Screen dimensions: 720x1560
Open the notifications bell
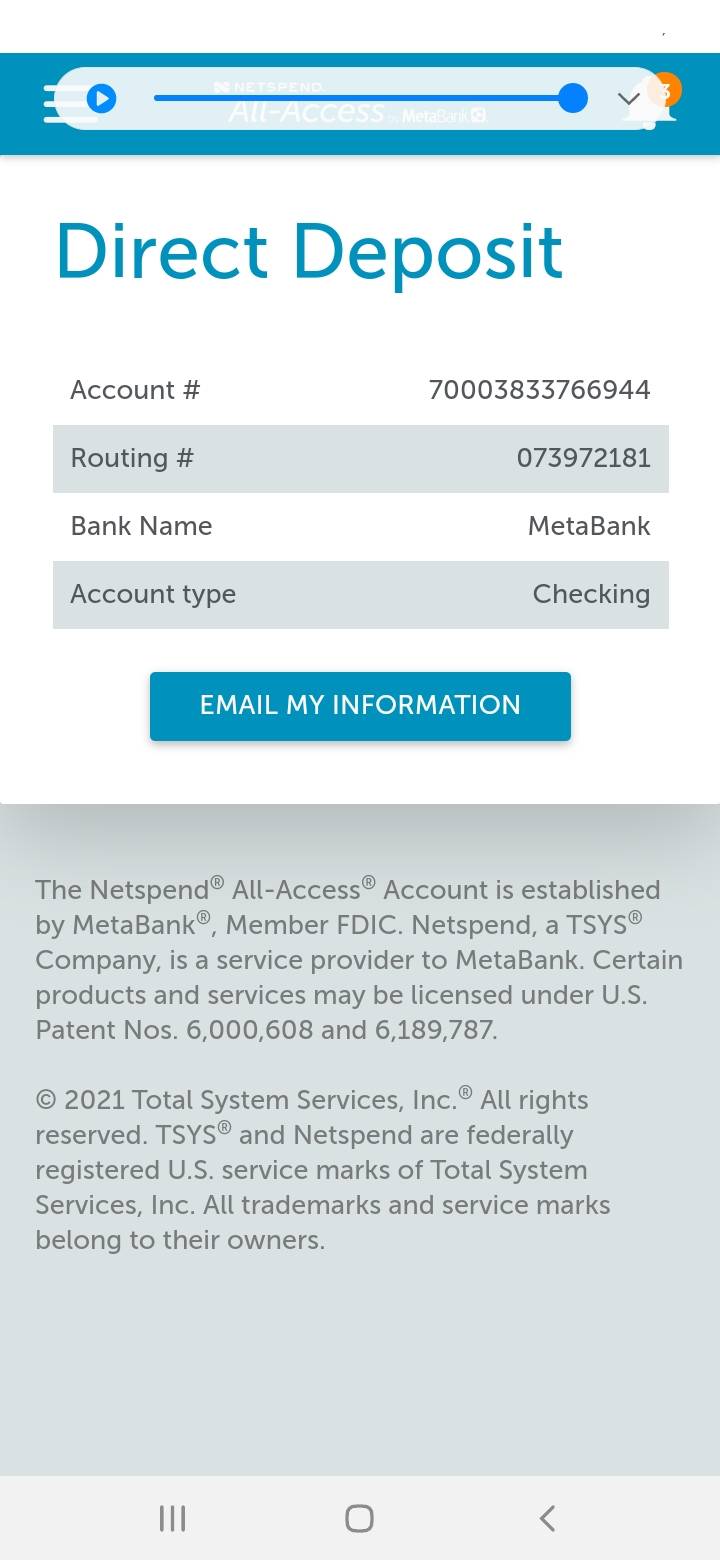[655, 101]
